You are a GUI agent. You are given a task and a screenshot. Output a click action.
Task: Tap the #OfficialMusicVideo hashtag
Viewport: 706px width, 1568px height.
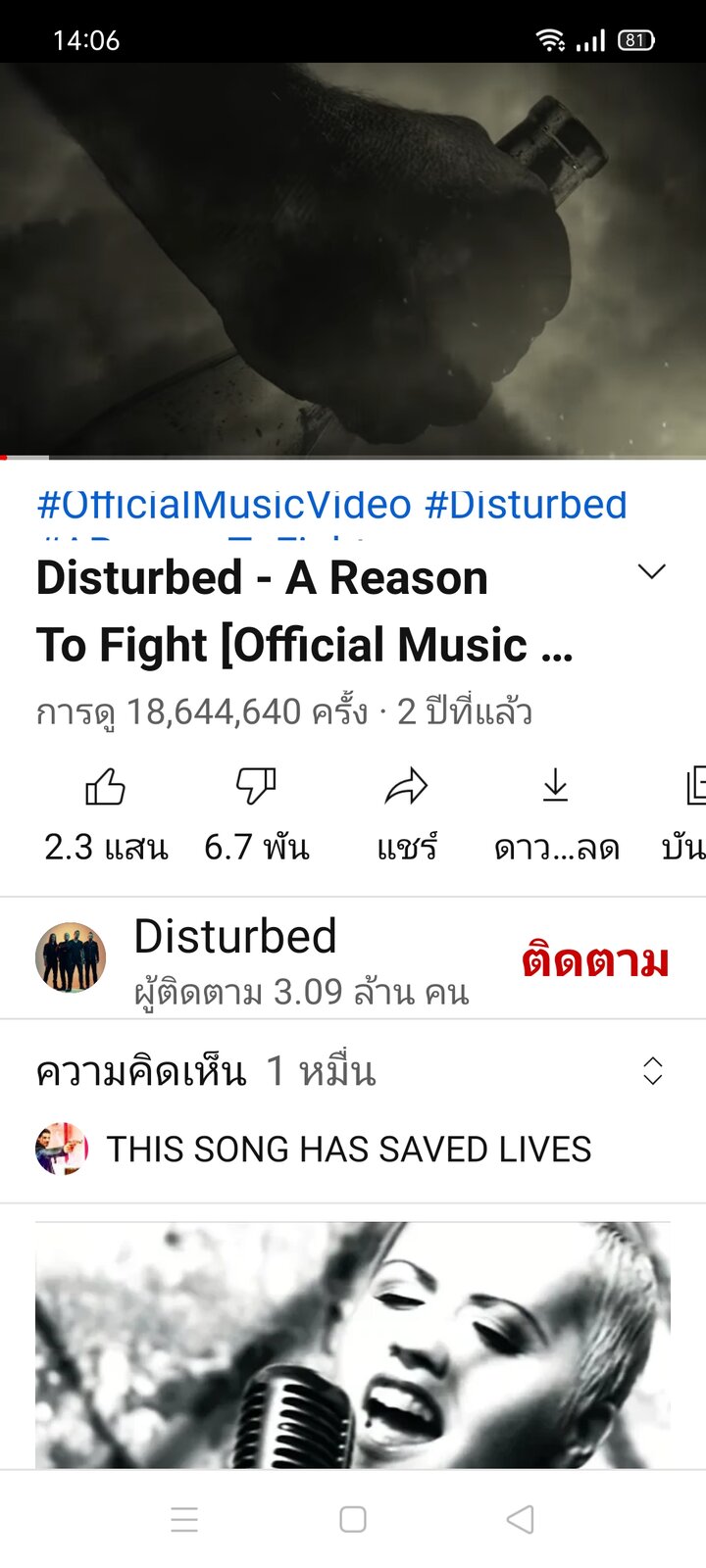[x=224, y=506]
